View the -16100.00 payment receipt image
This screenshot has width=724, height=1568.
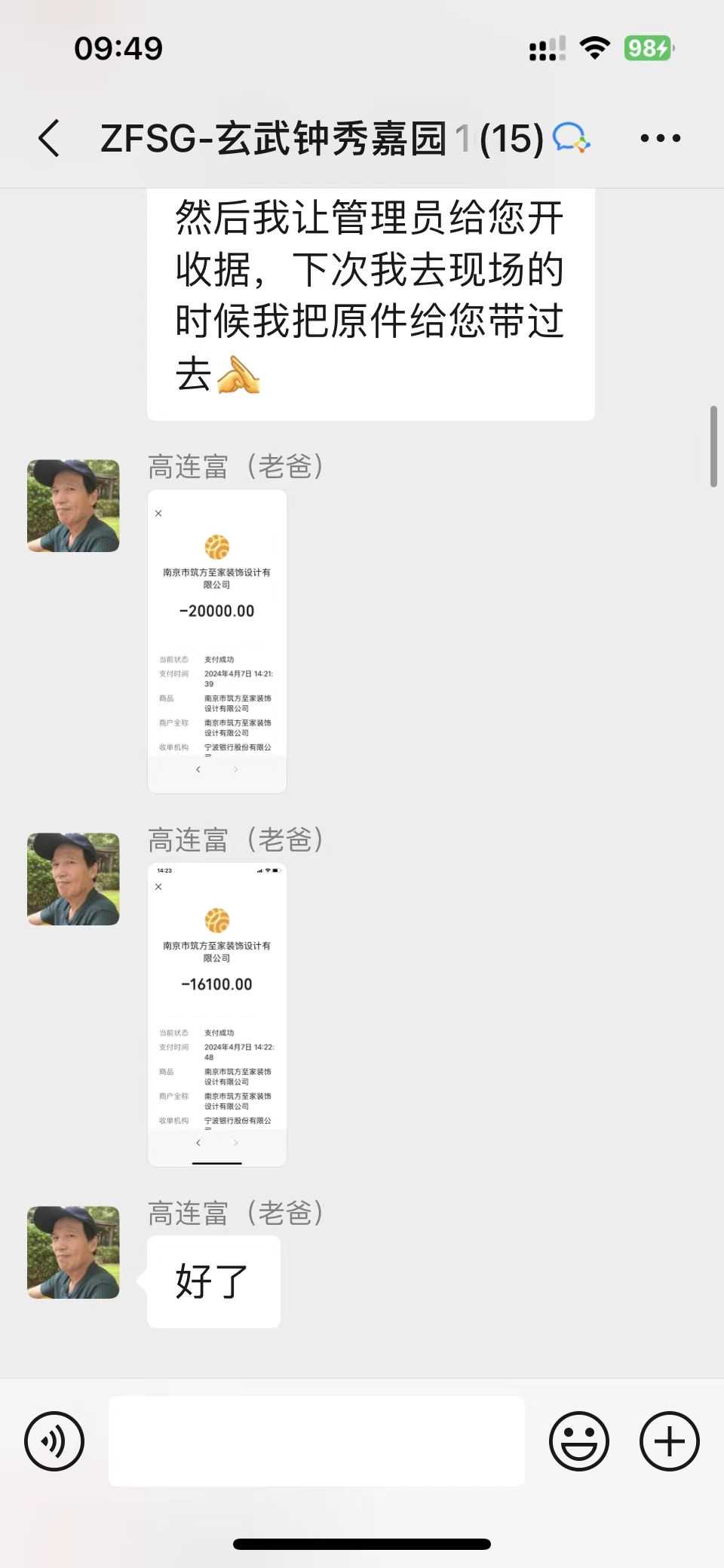[217, 1014]
